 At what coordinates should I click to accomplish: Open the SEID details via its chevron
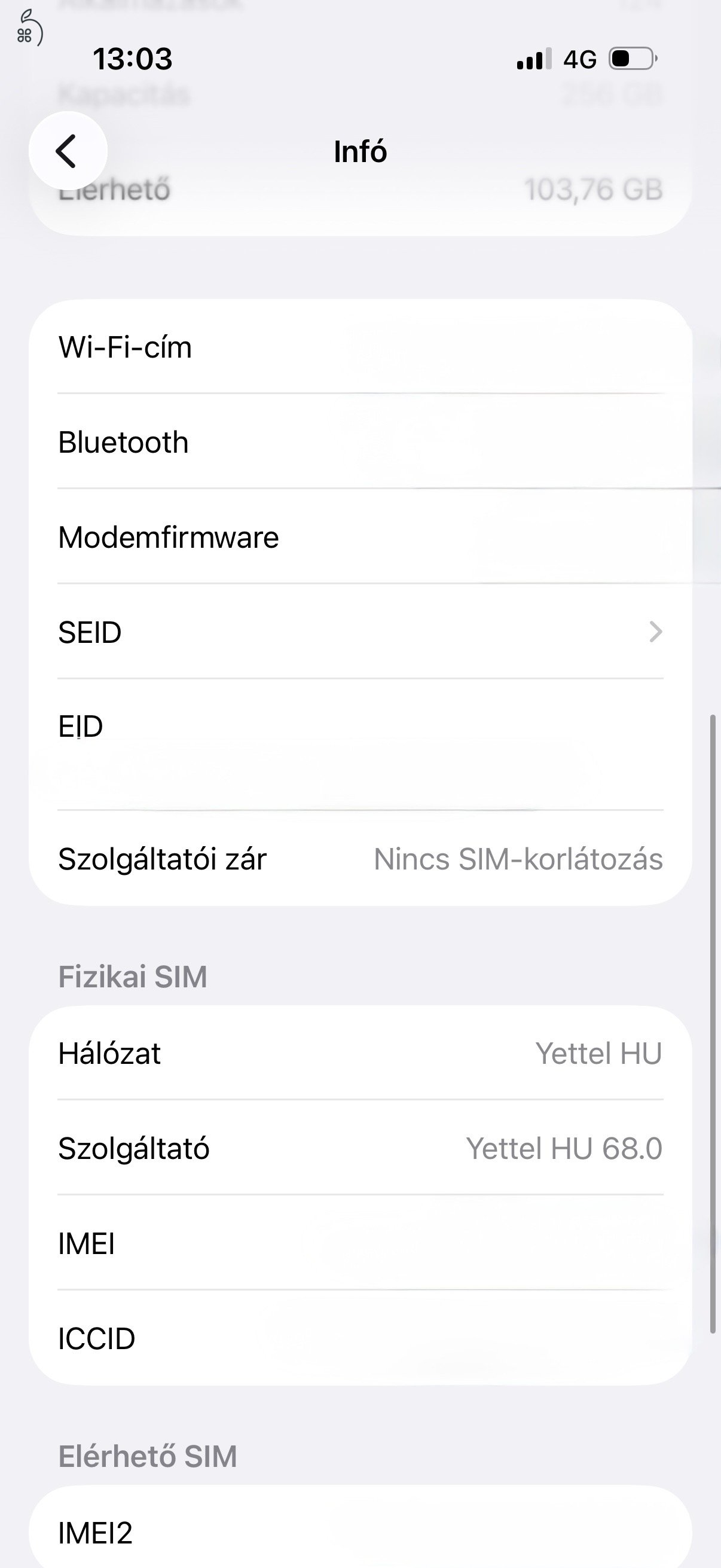pos(655,632)
